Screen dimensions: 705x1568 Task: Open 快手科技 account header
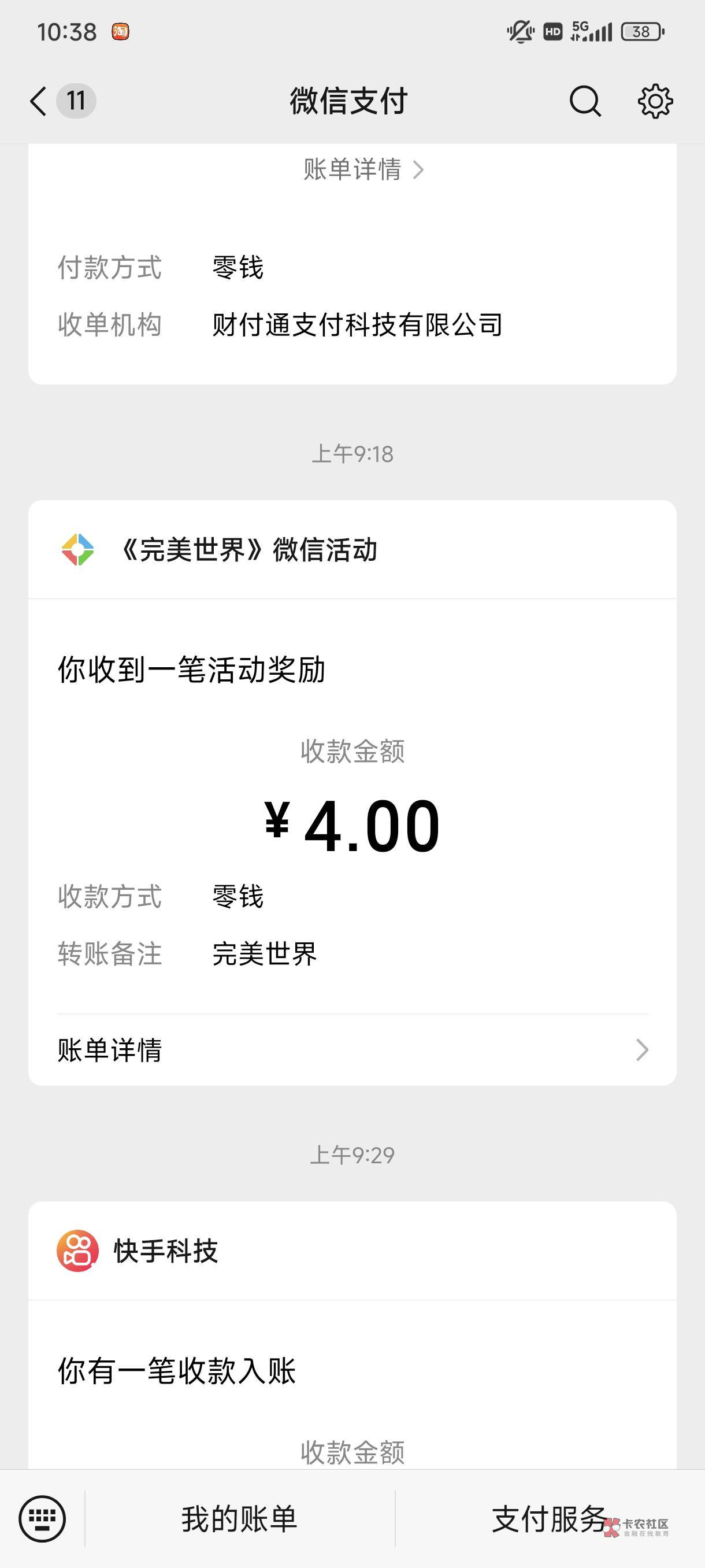[x=352, y=1251]
